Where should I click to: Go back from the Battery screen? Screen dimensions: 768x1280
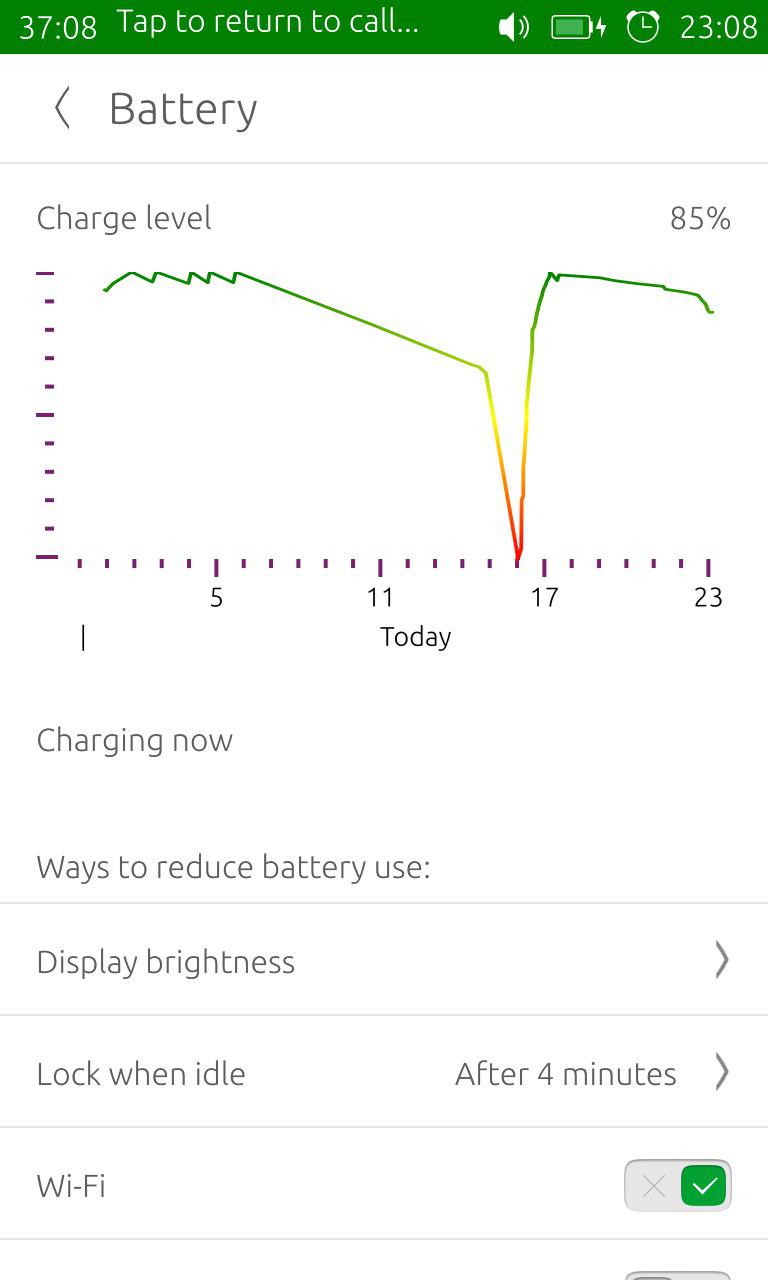pos(62,108)
